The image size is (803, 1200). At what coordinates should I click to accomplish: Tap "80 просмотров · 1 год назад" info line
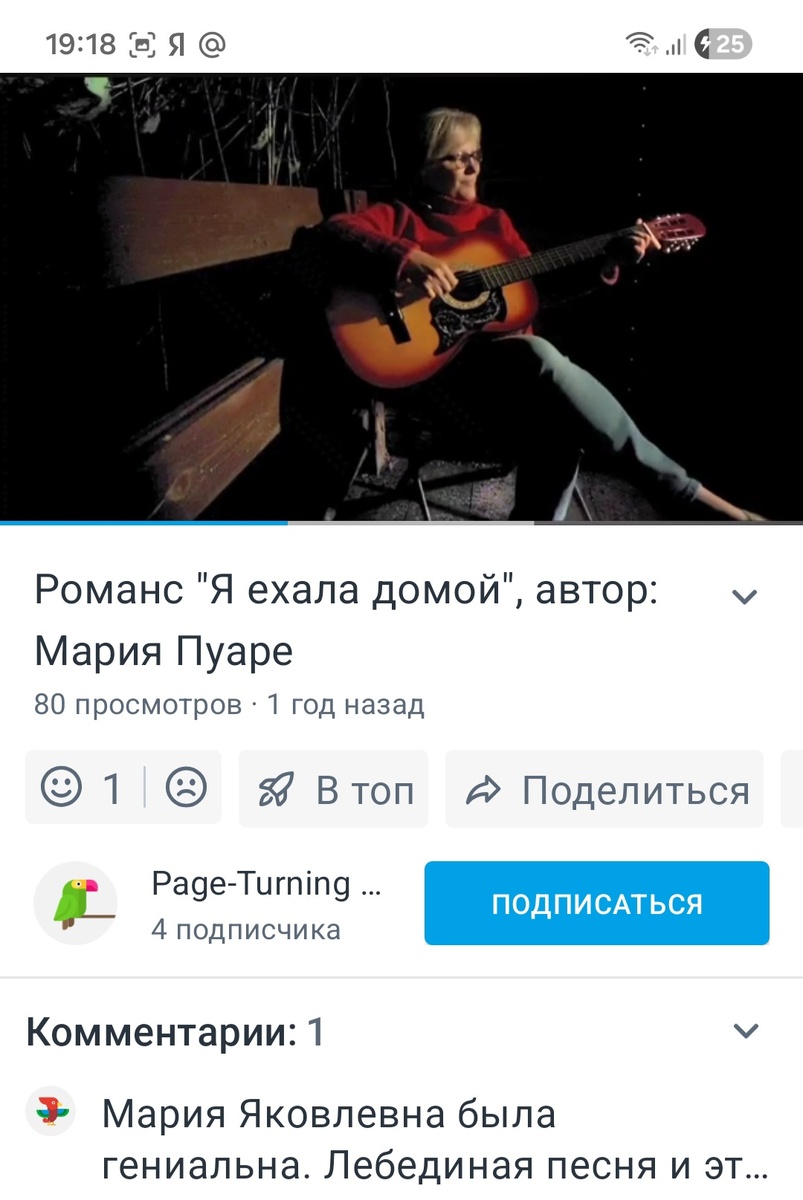pyautogui.click(x=225, y=706)
